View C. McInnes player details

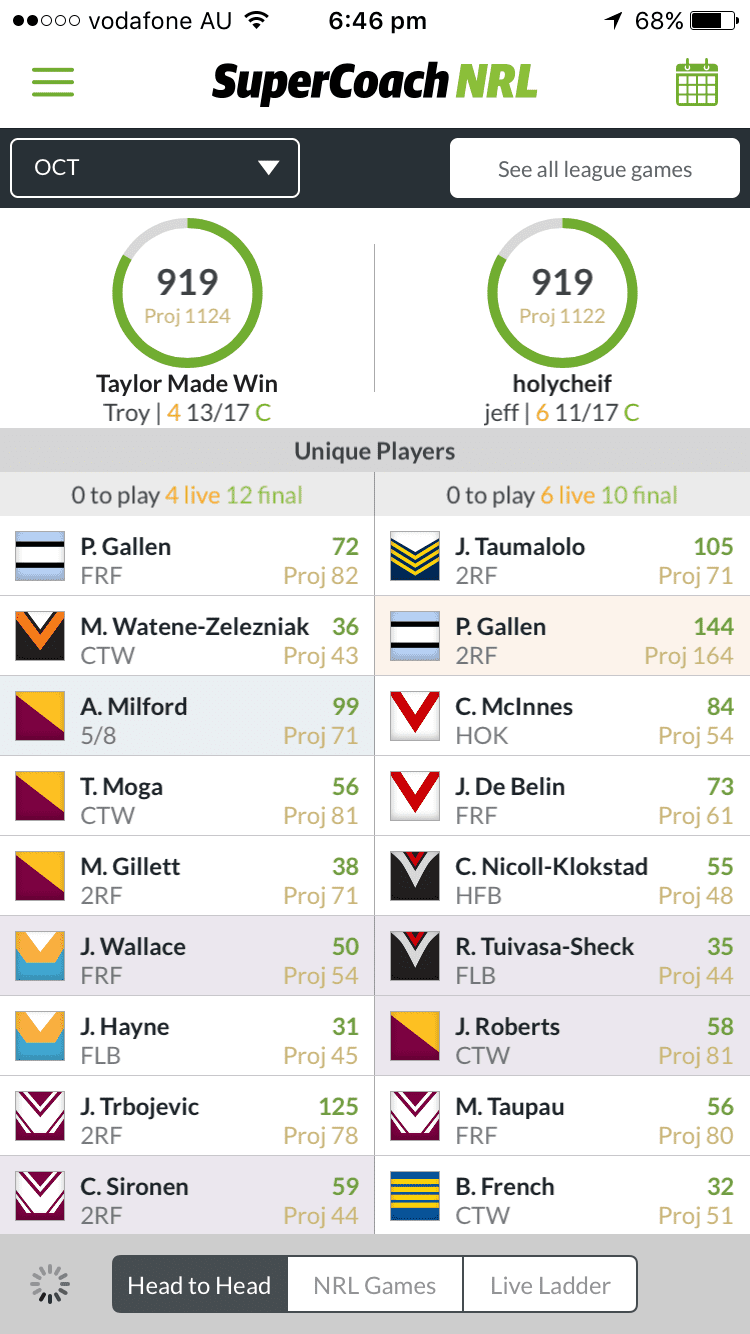pos(562,716)
